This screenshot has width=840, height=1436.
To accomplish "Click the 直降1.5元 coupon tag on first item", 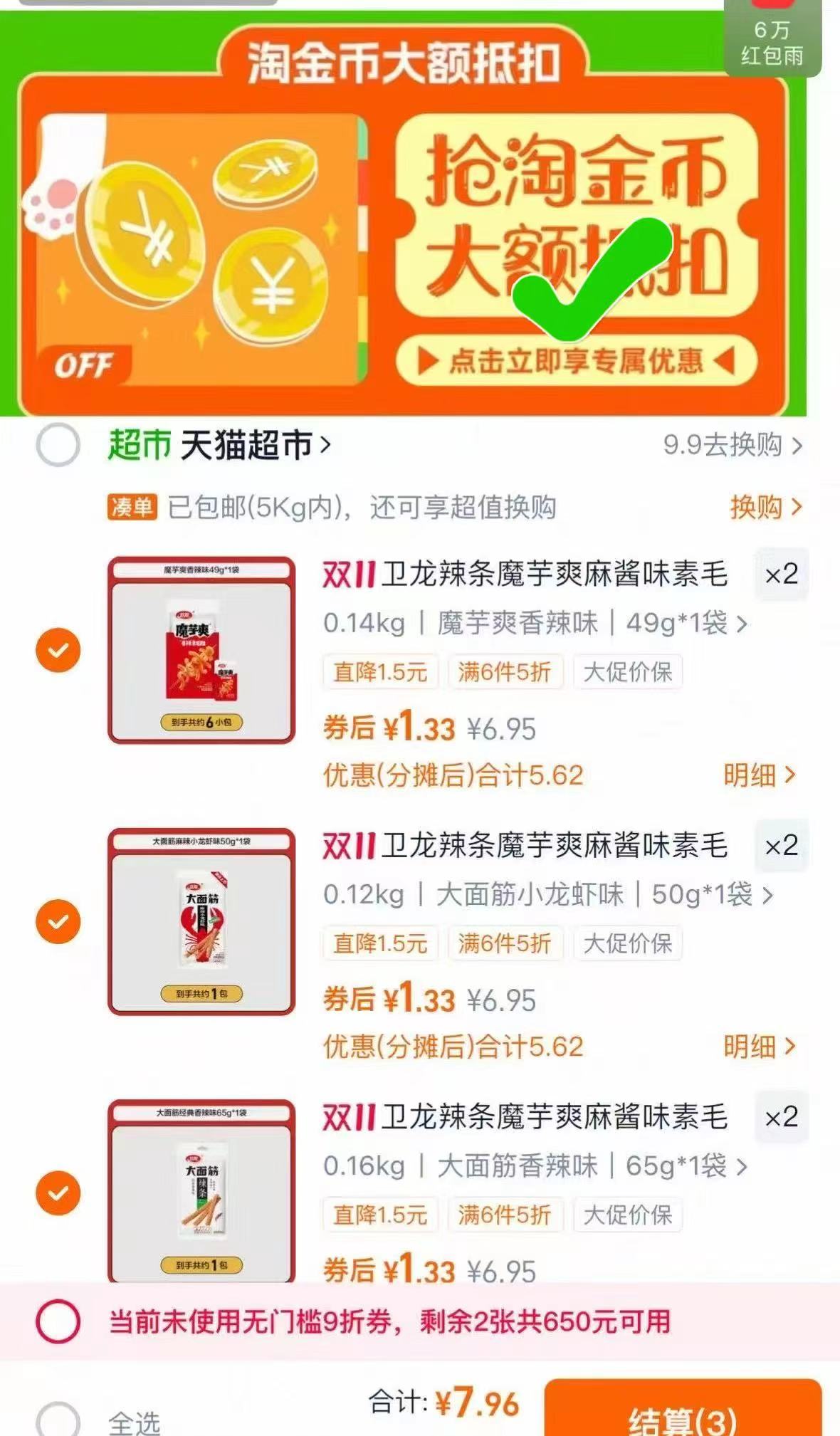I will [380, 672].
